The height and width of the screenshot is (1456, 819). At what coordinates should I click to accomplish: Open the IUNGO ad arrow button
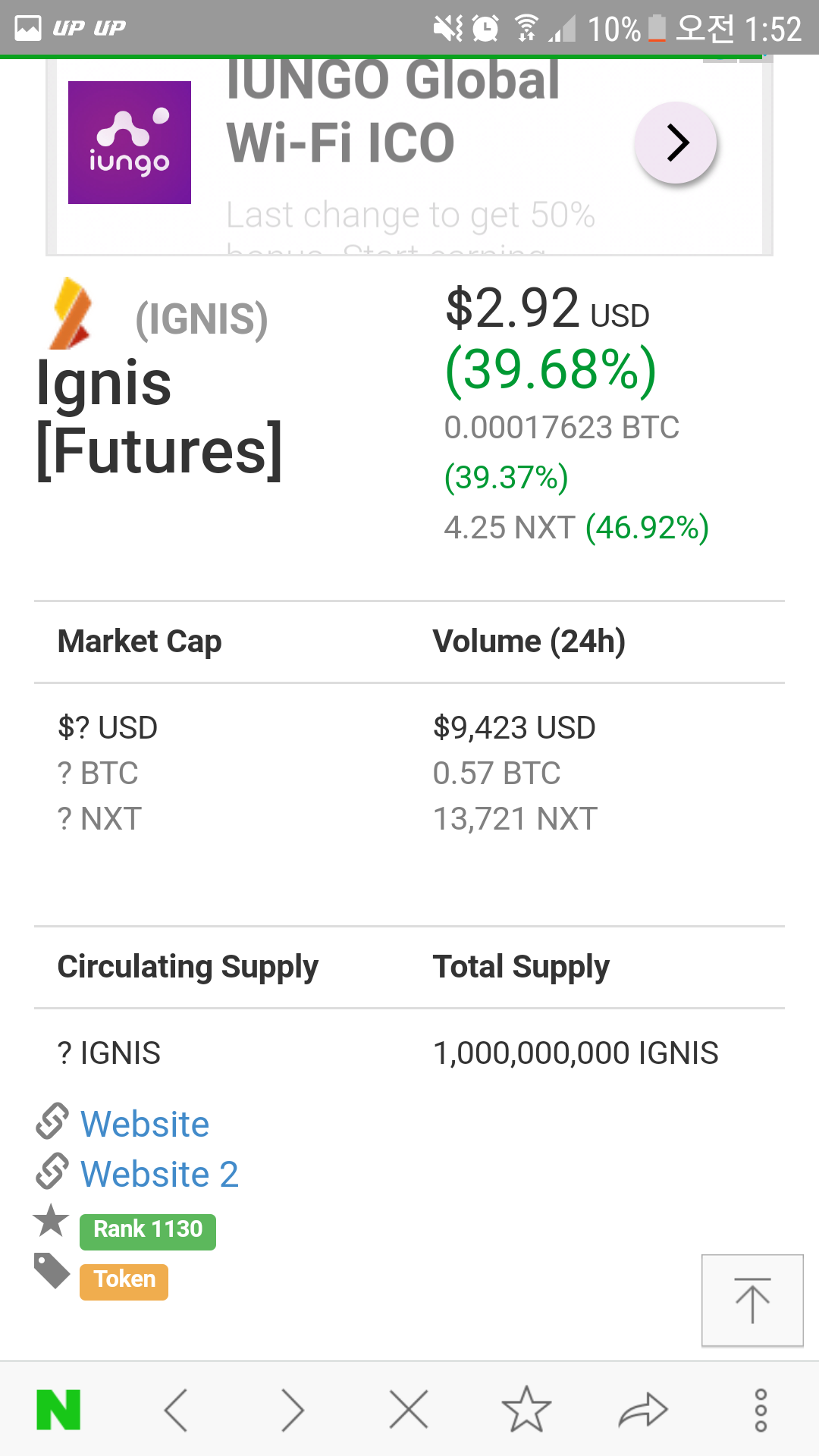[676, 143]
